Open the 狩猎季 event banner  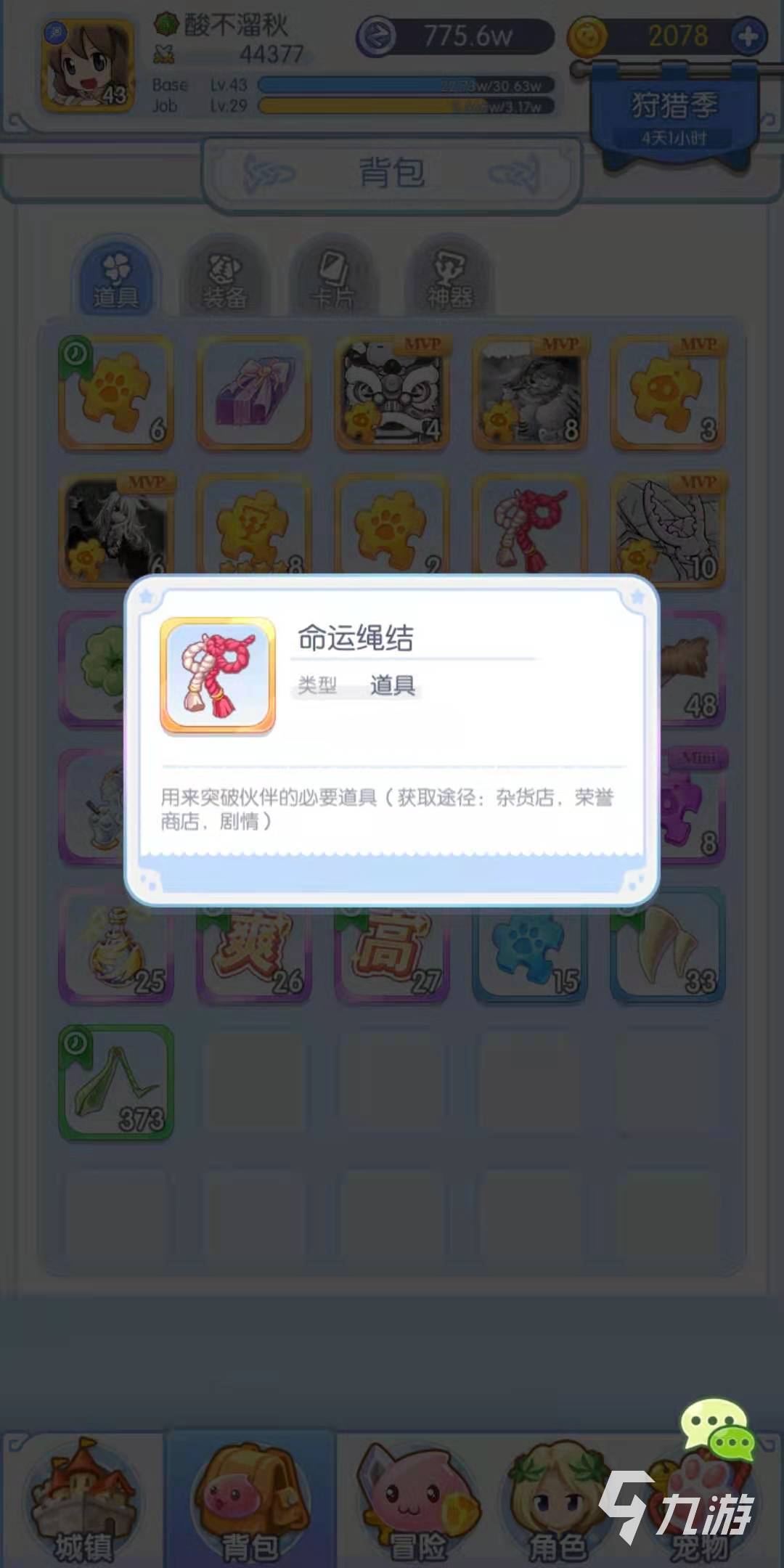(x=674, y=115)
